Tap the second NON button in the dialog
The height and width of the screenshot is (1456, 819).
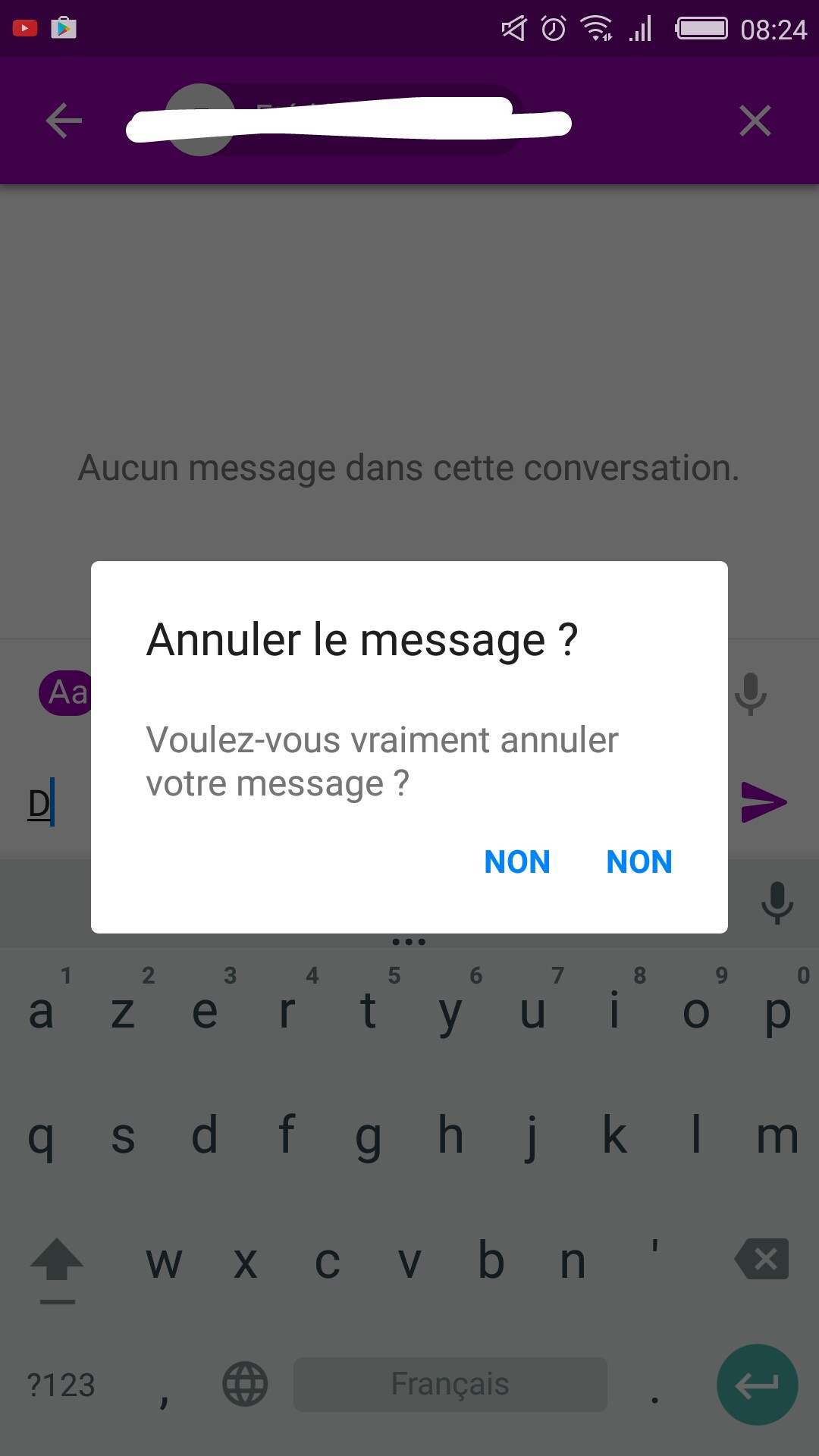tap(639, 862)
